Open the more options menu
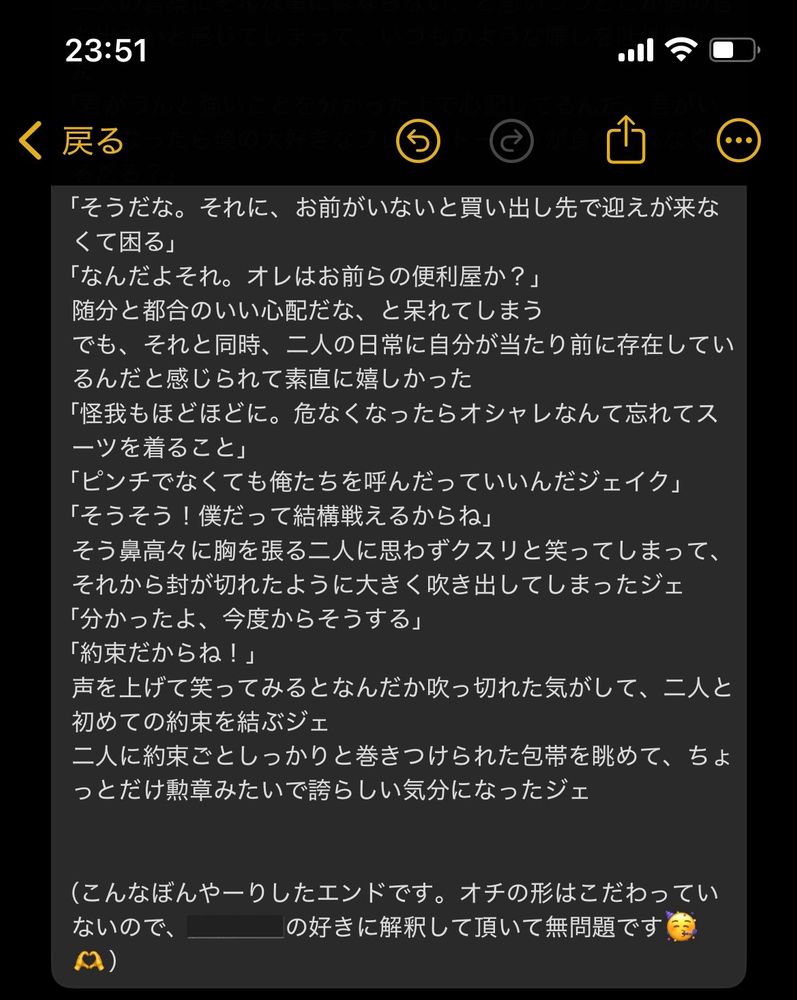The height and width of the screenshot is (1000, 797). point(738,141)
